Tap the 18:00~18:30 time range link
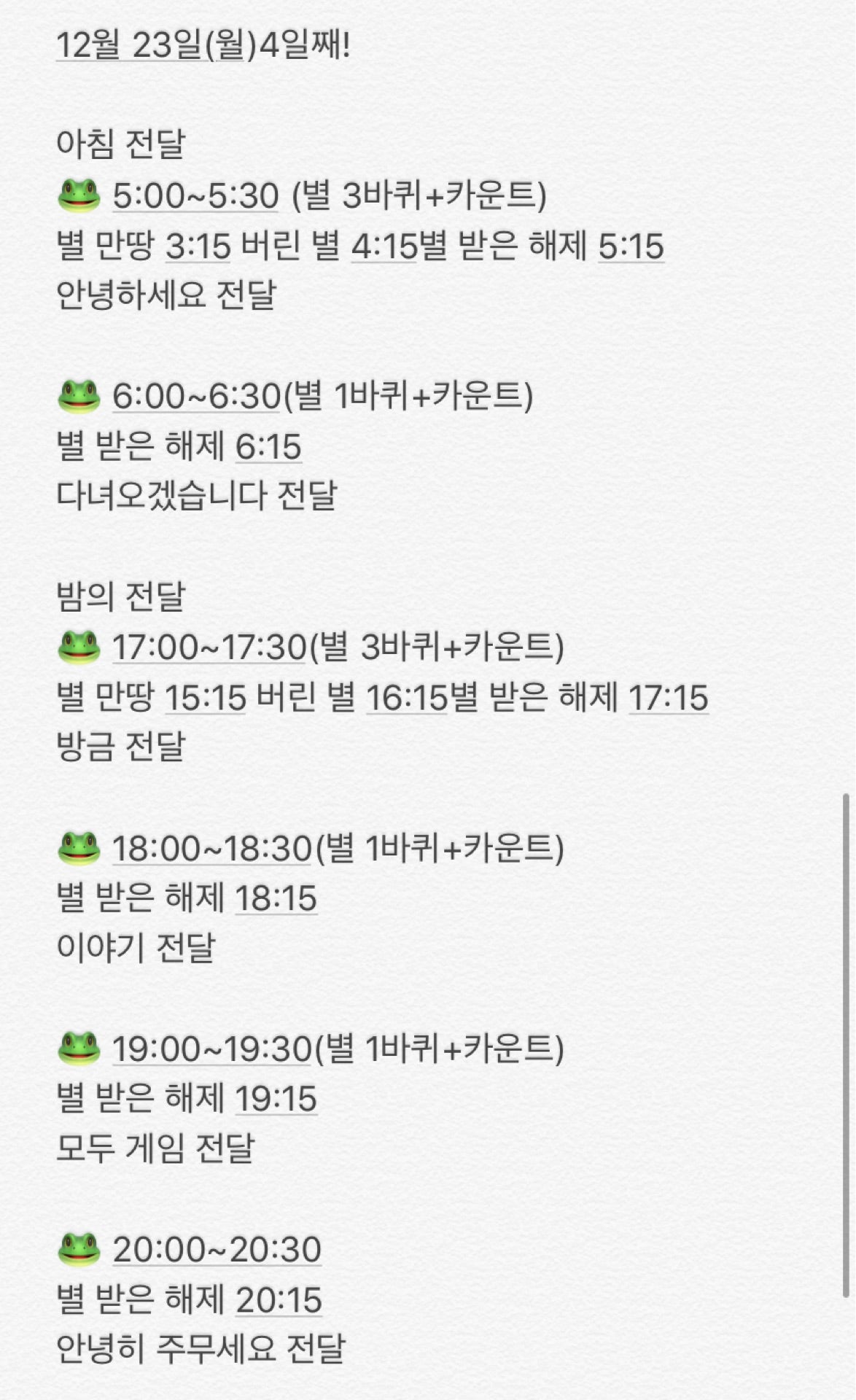The image size is (856, 1400). pos(211,848)
